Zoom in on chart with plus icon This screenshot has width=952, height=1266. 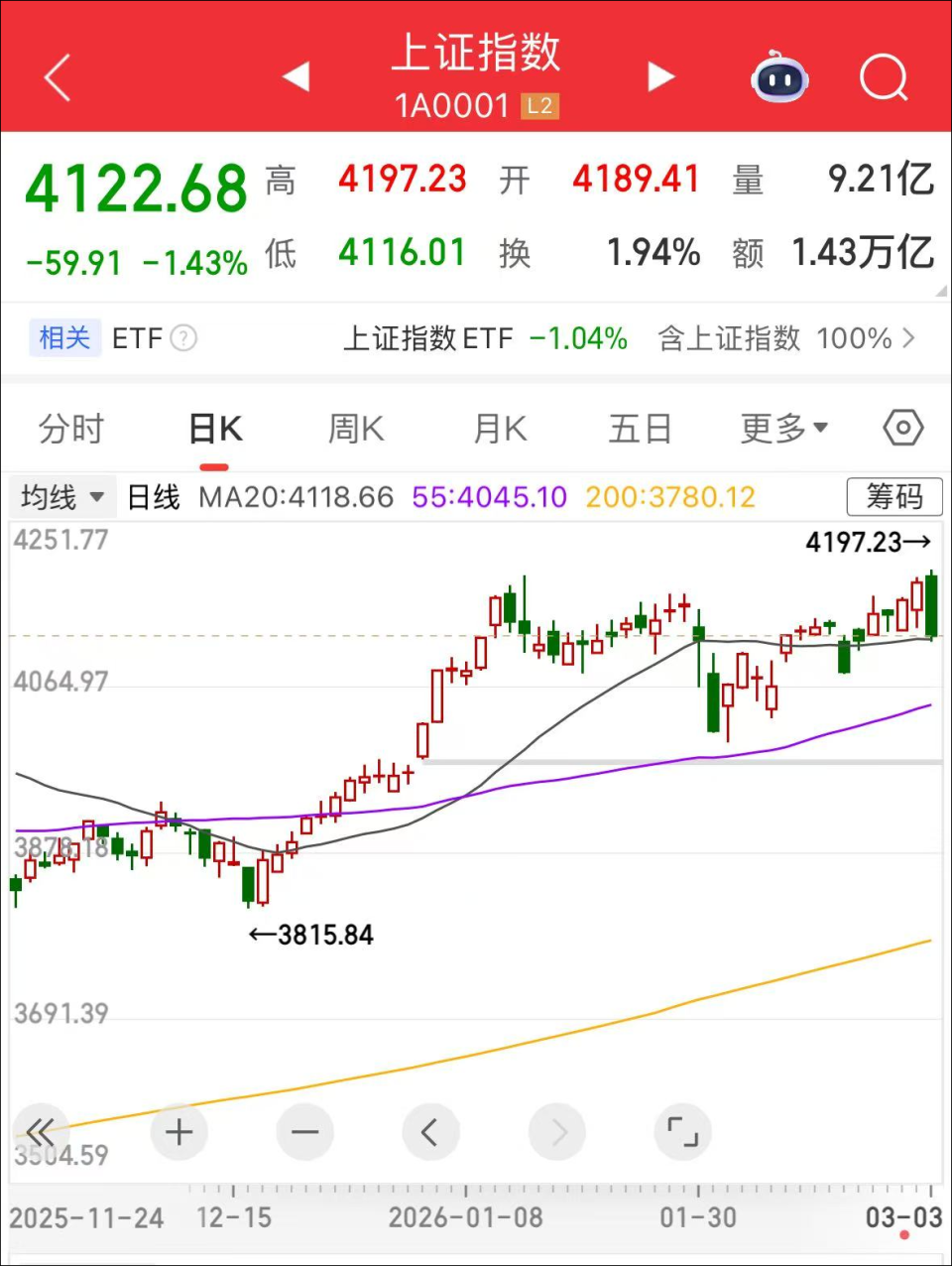coord(179,1131)
